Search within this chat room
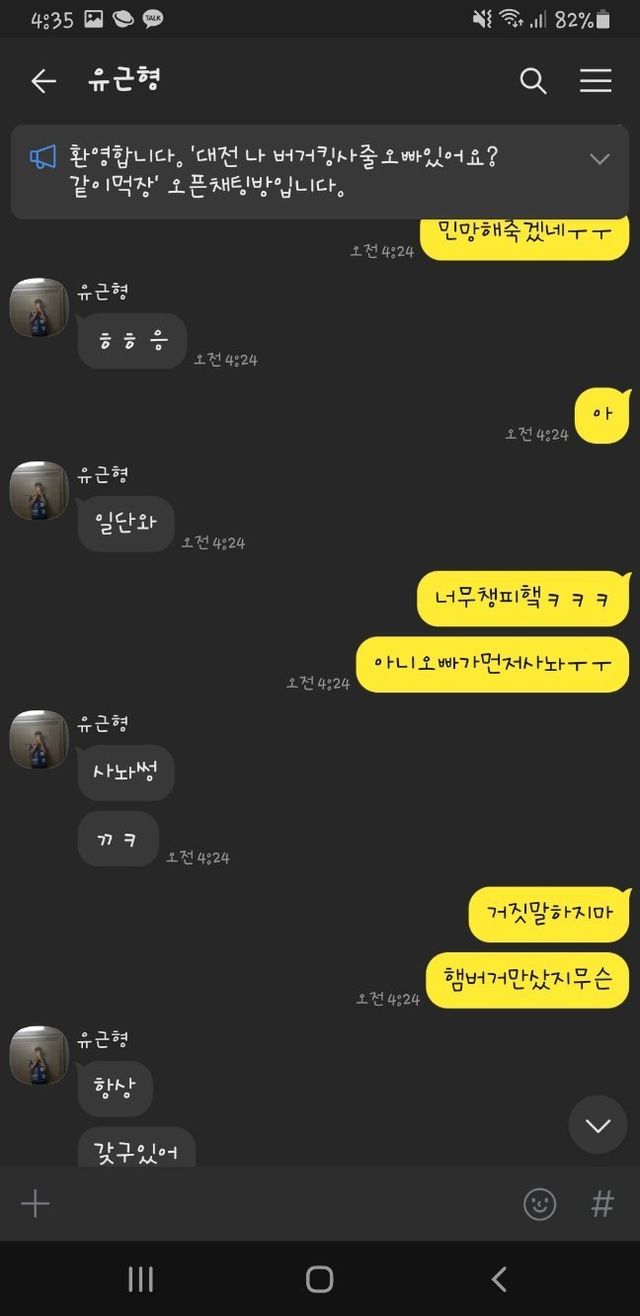Screen dimensions: 640x1316 click(x=533, y=82)
